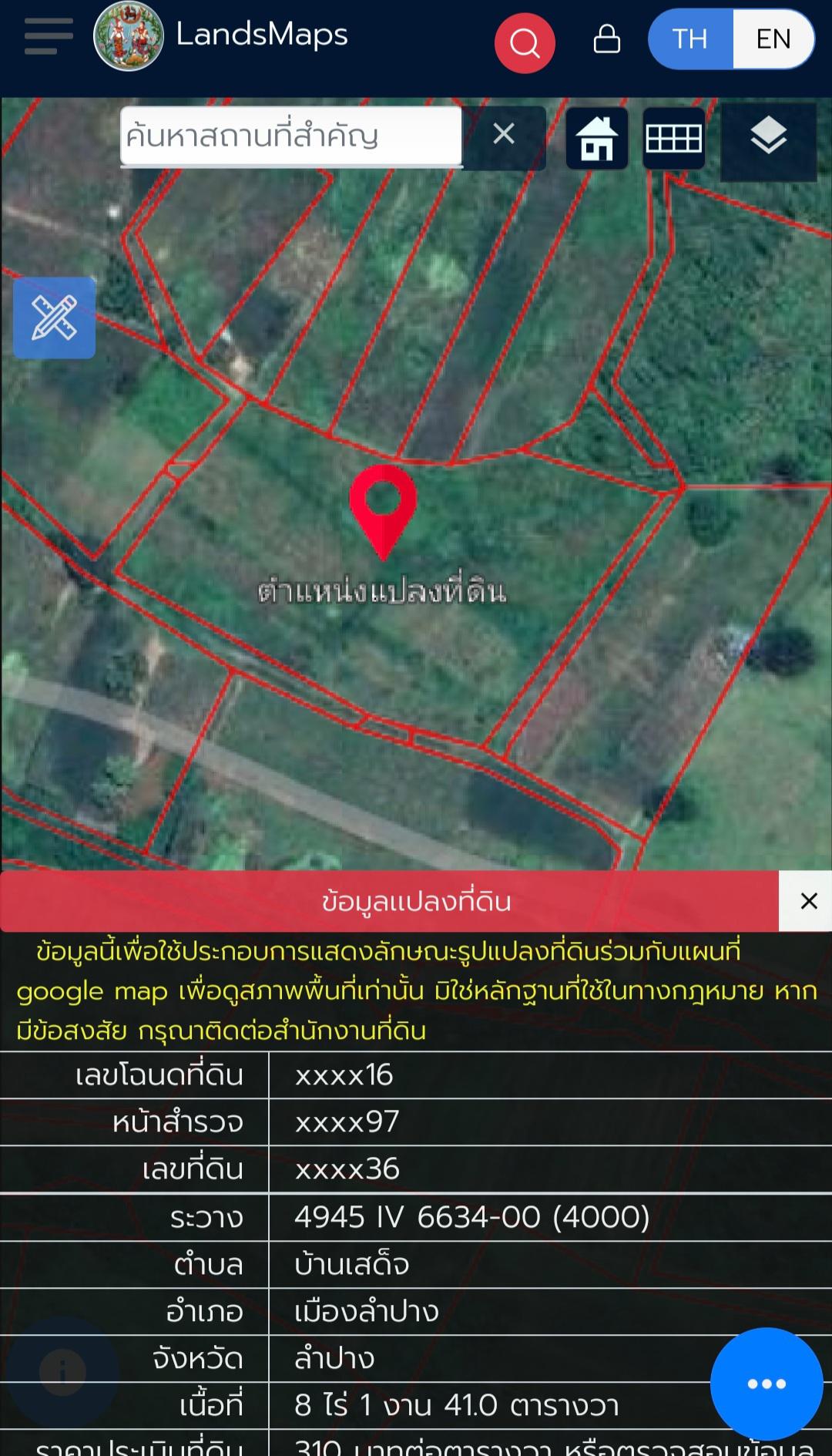Clear the place search box
The height and width of the screenshot is (1456, 832).
pyautogui.click(x=504, y=134)
